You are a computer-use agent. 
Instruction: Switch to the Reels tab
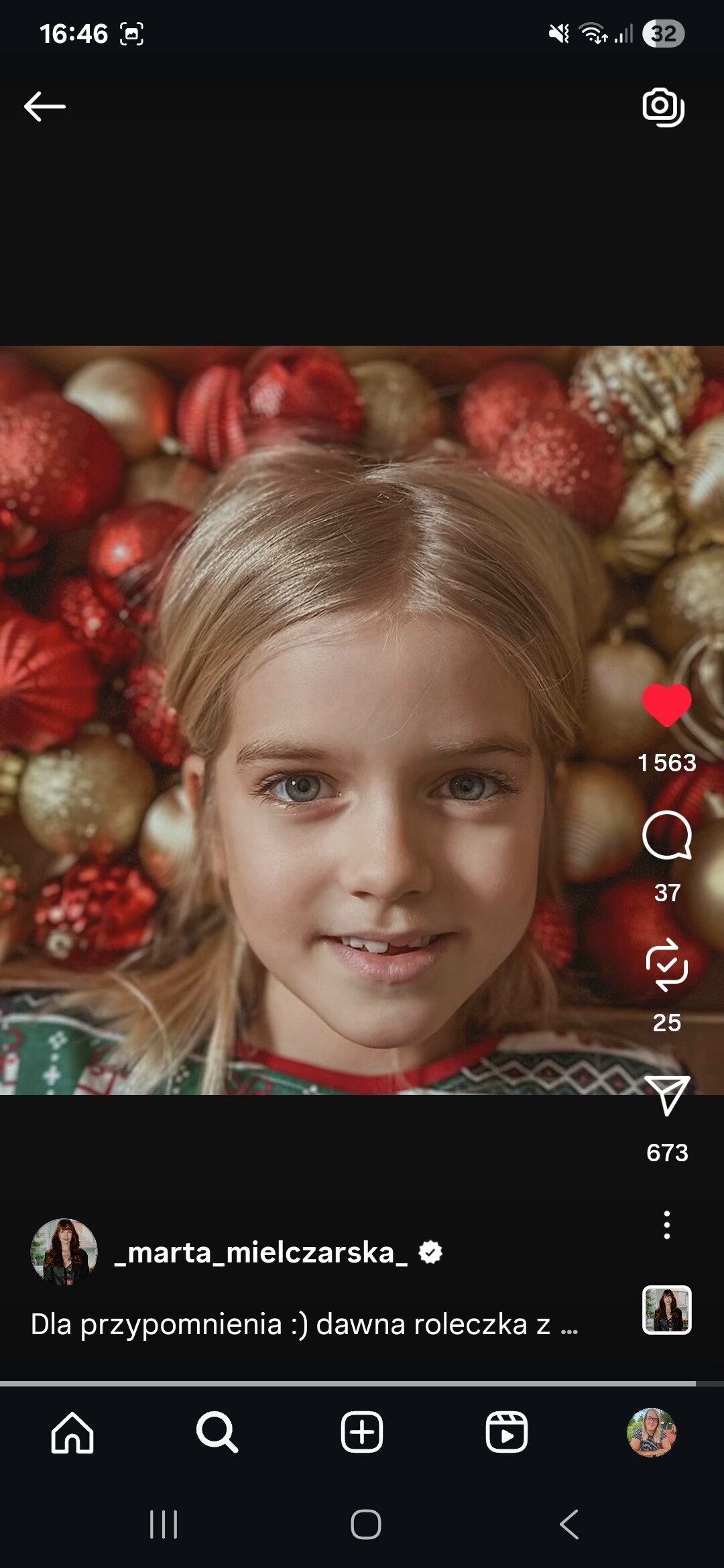click(x=506, y=1433)
